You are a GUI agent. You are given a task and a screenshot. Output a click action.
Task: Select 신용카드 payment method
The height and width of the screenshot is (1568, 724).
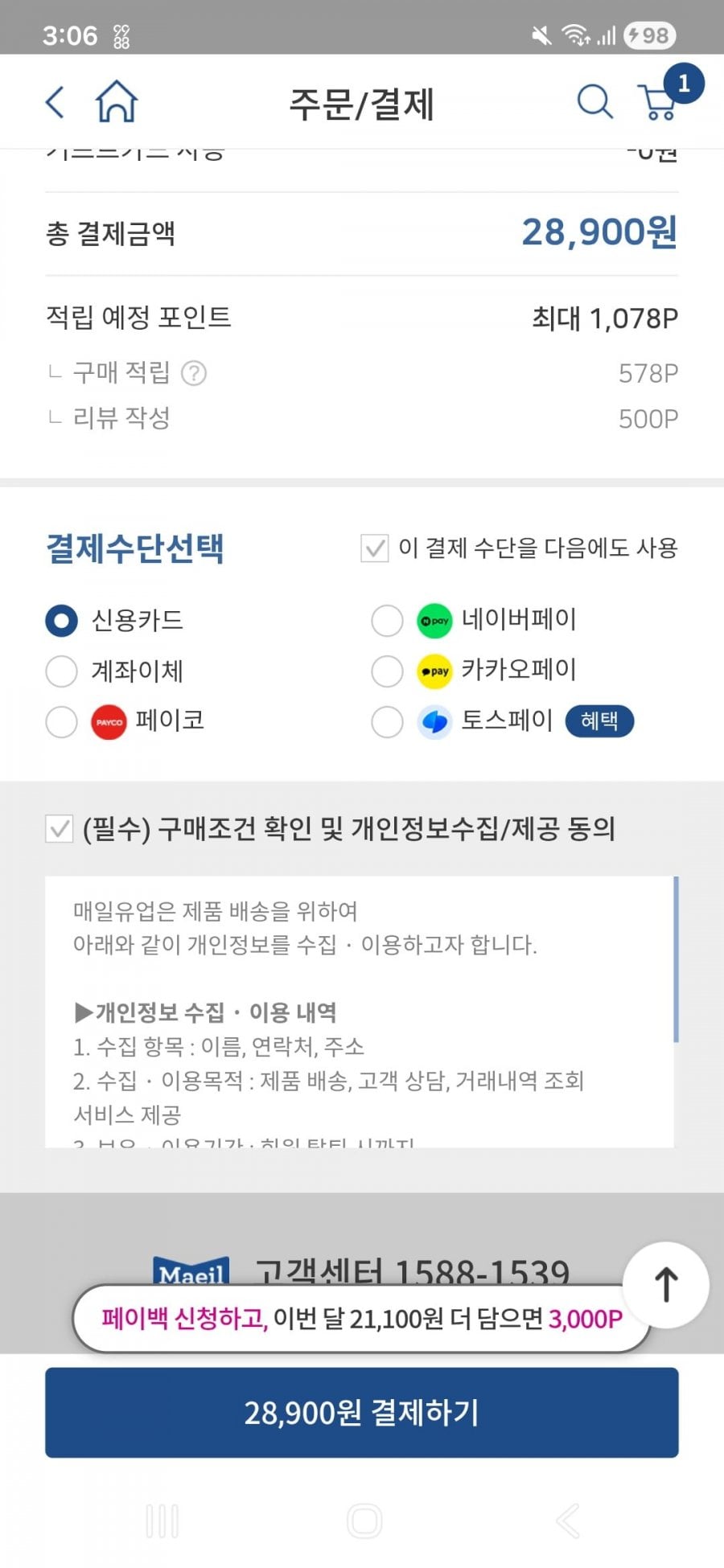[60, 620]
